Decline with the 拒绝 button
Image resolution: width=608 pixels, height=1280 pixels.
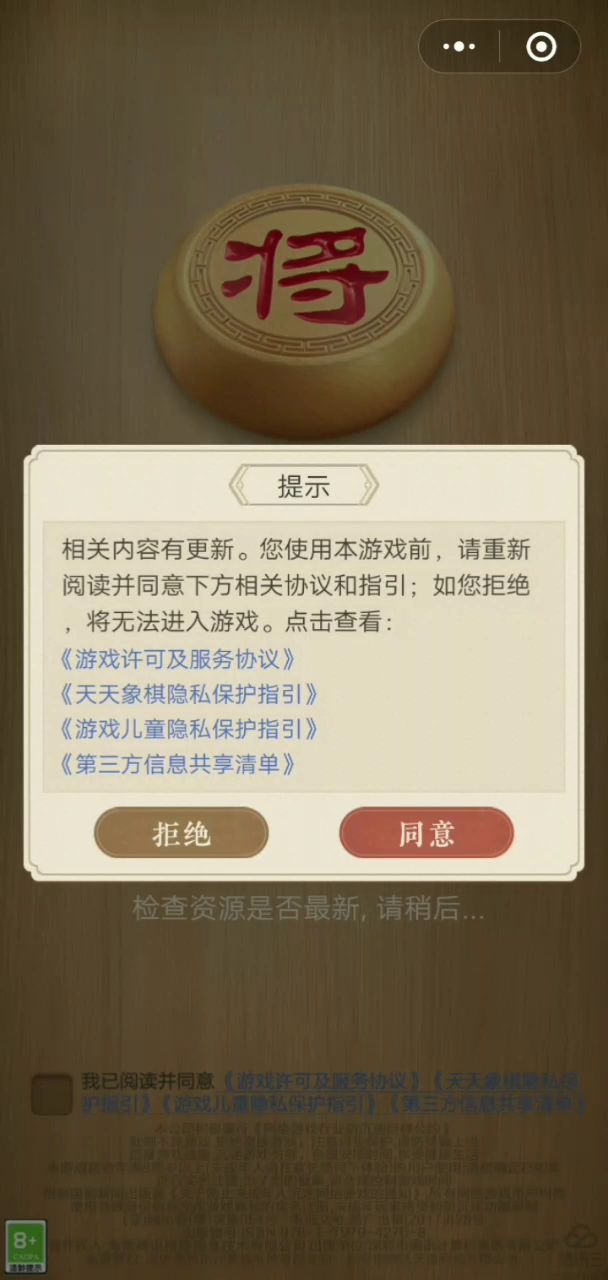click(181, 833)
